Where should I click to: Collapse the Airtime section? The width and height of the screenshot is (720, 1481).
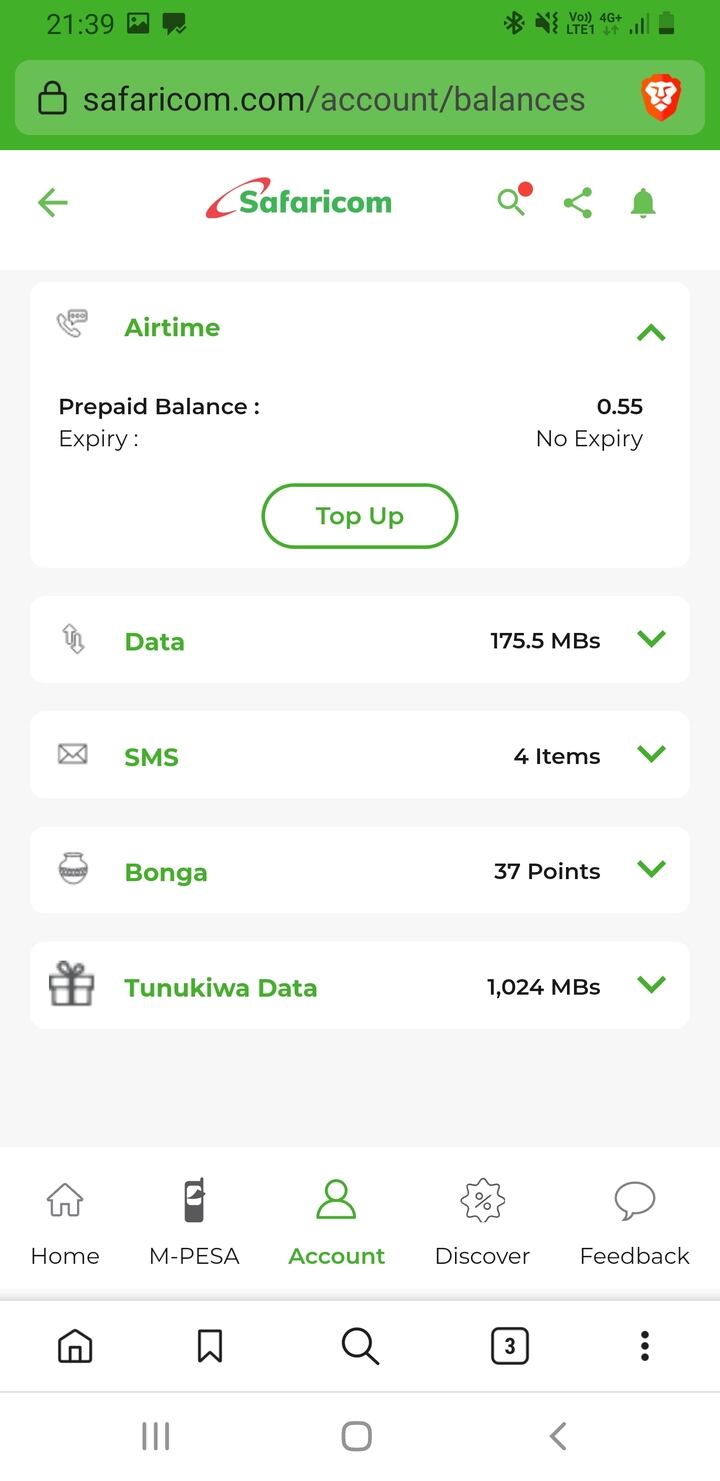651,333
